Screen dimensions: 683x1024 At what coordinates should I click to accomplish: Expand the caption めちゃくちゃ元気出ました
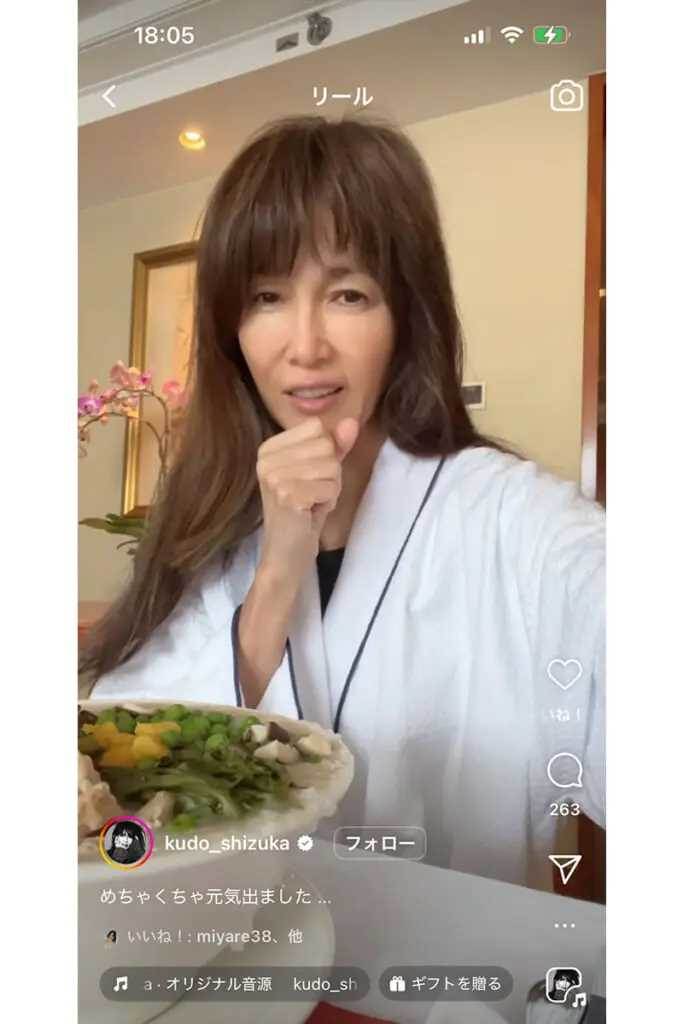coord(216,896)
